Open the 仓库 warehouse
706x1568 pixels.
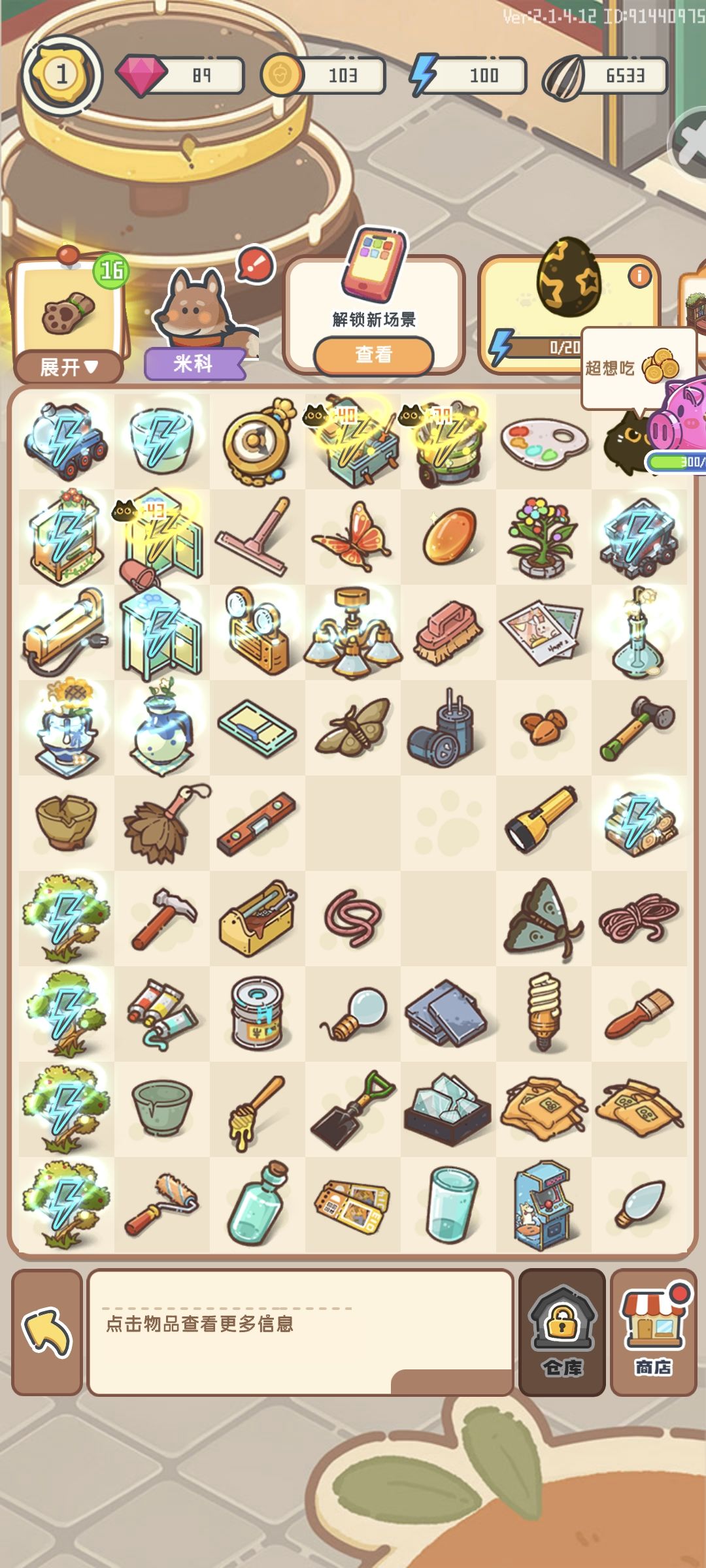click(x=562, y=1331)
